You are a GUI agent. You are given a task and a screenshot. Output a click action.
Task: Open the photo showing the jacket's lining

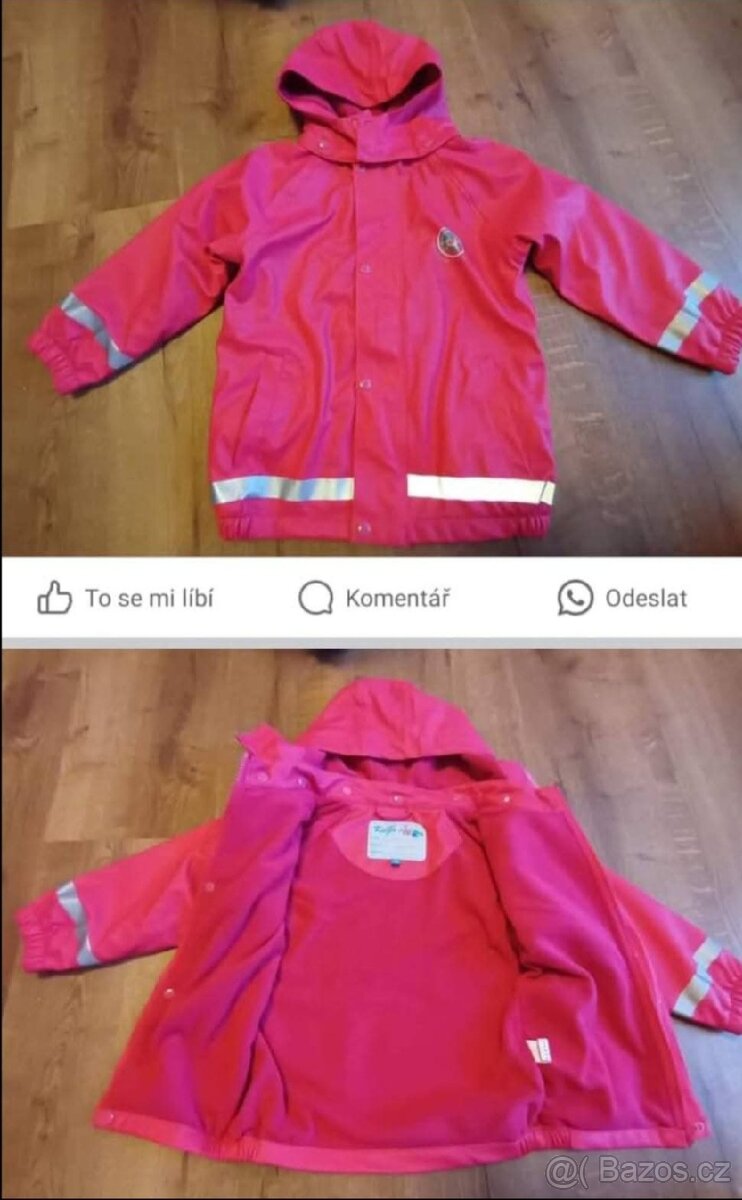pyautogui.click(x=371, y=920)
